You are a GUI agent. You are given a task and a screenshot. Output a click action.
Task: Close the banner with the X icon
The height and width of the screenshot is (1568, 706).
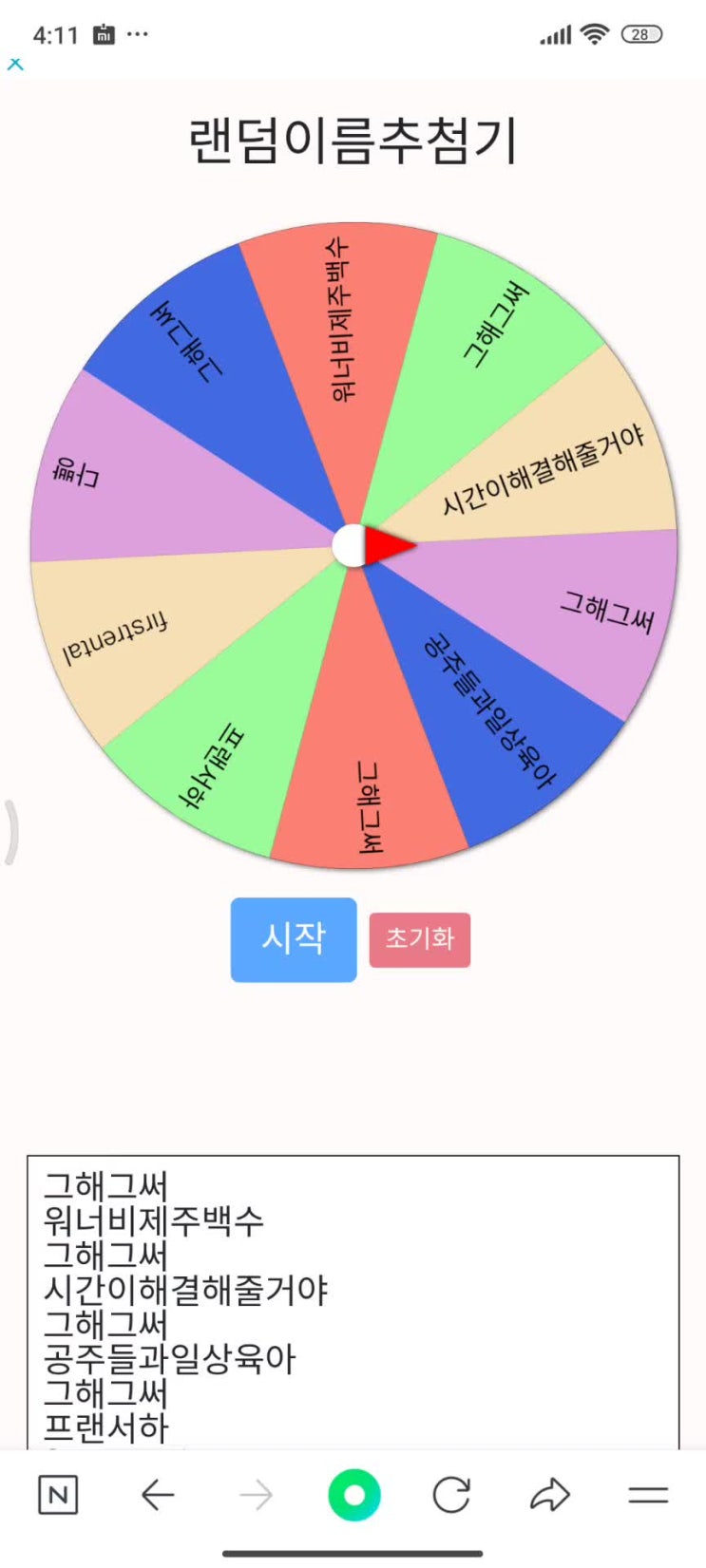click(14, 65)
